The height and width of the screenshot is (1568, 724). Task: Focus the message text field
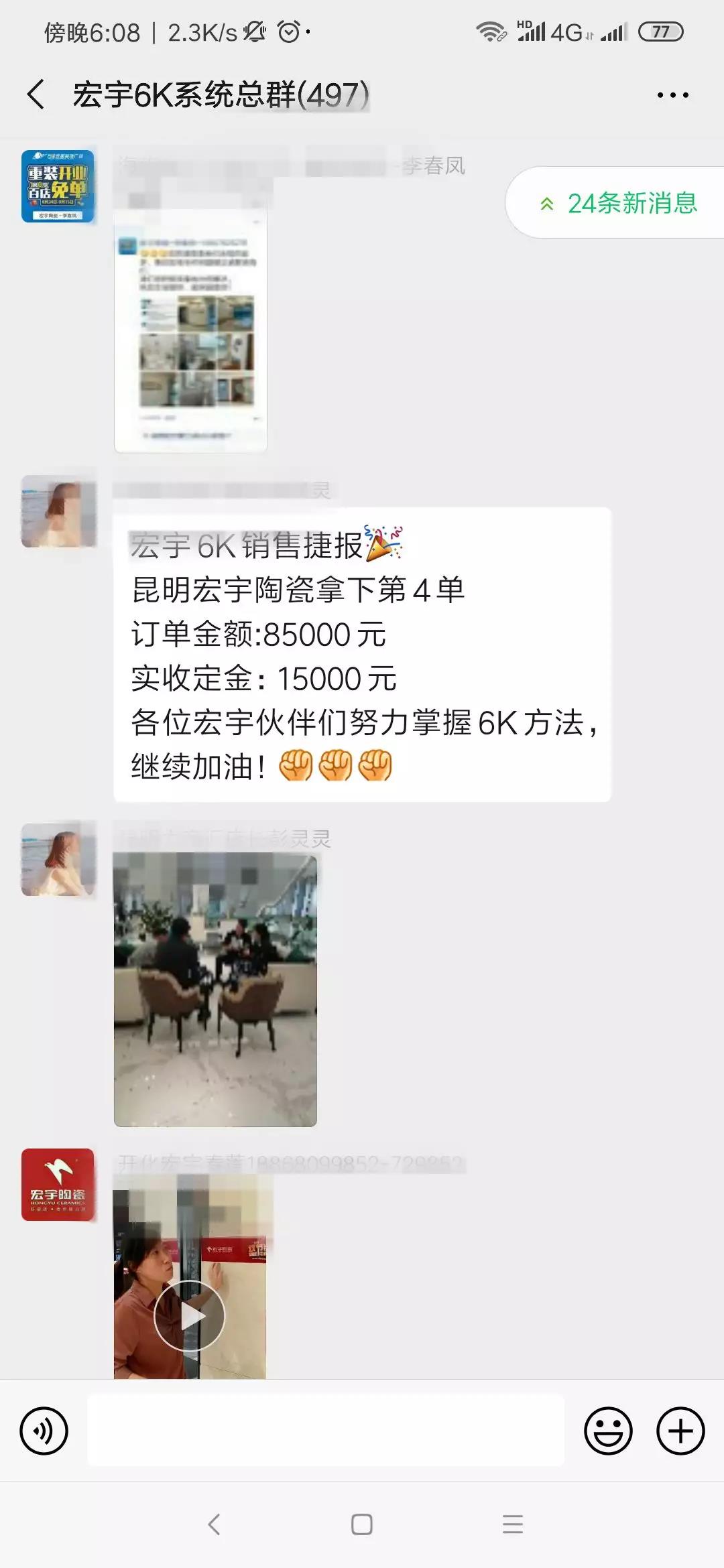pyautogui.click(x=326, y=1431)
